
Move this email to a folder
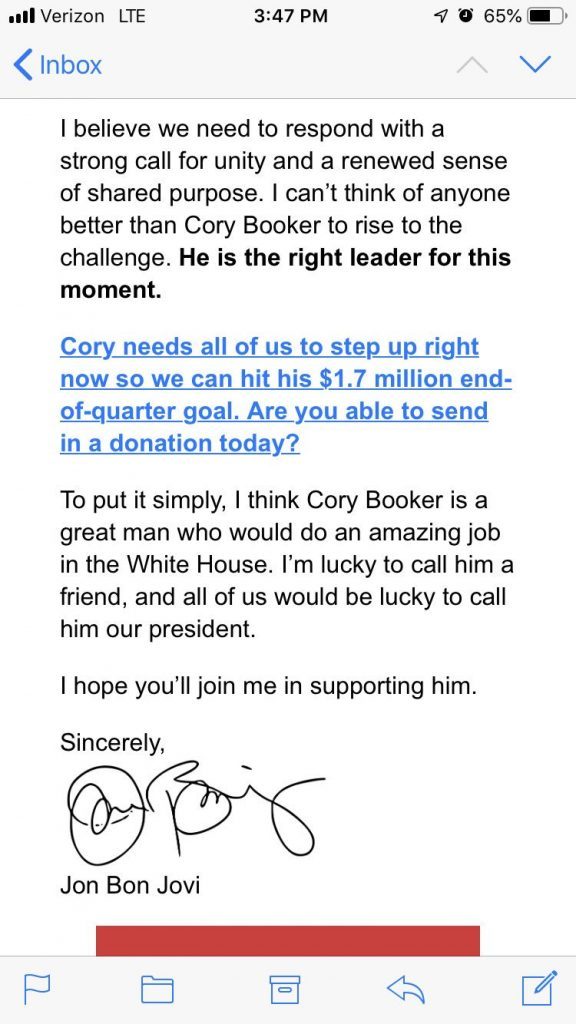pos(158,990)
